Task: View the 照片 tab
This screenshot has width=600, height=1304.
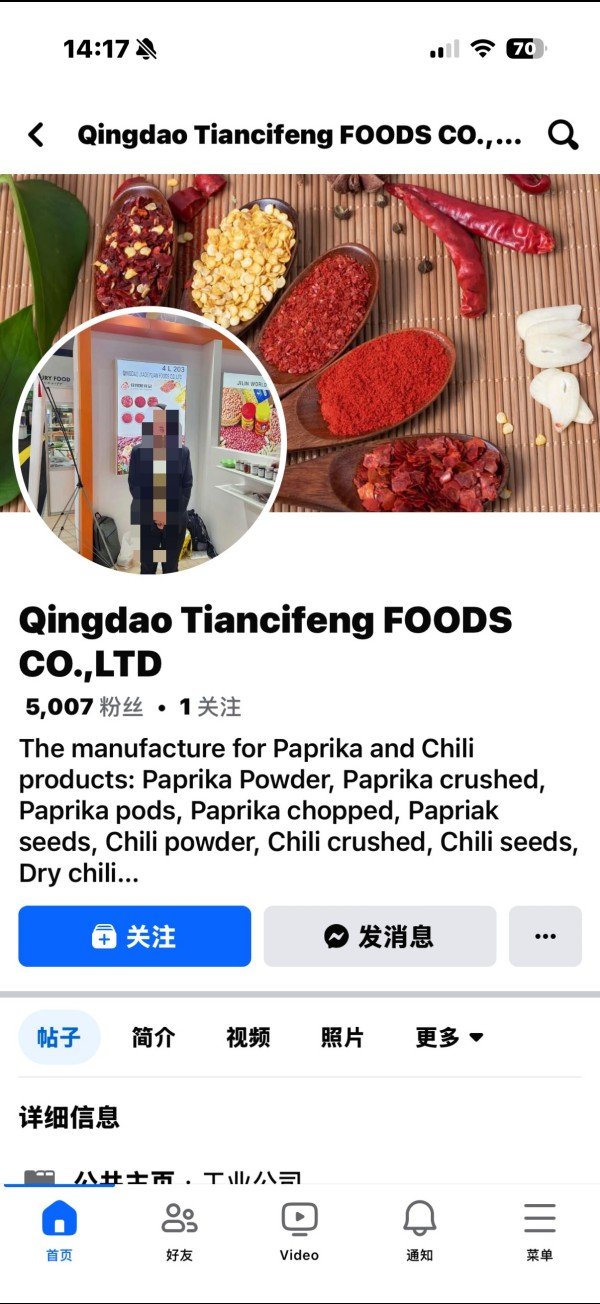Action: pyautogui.click(x=342, y=1037)
